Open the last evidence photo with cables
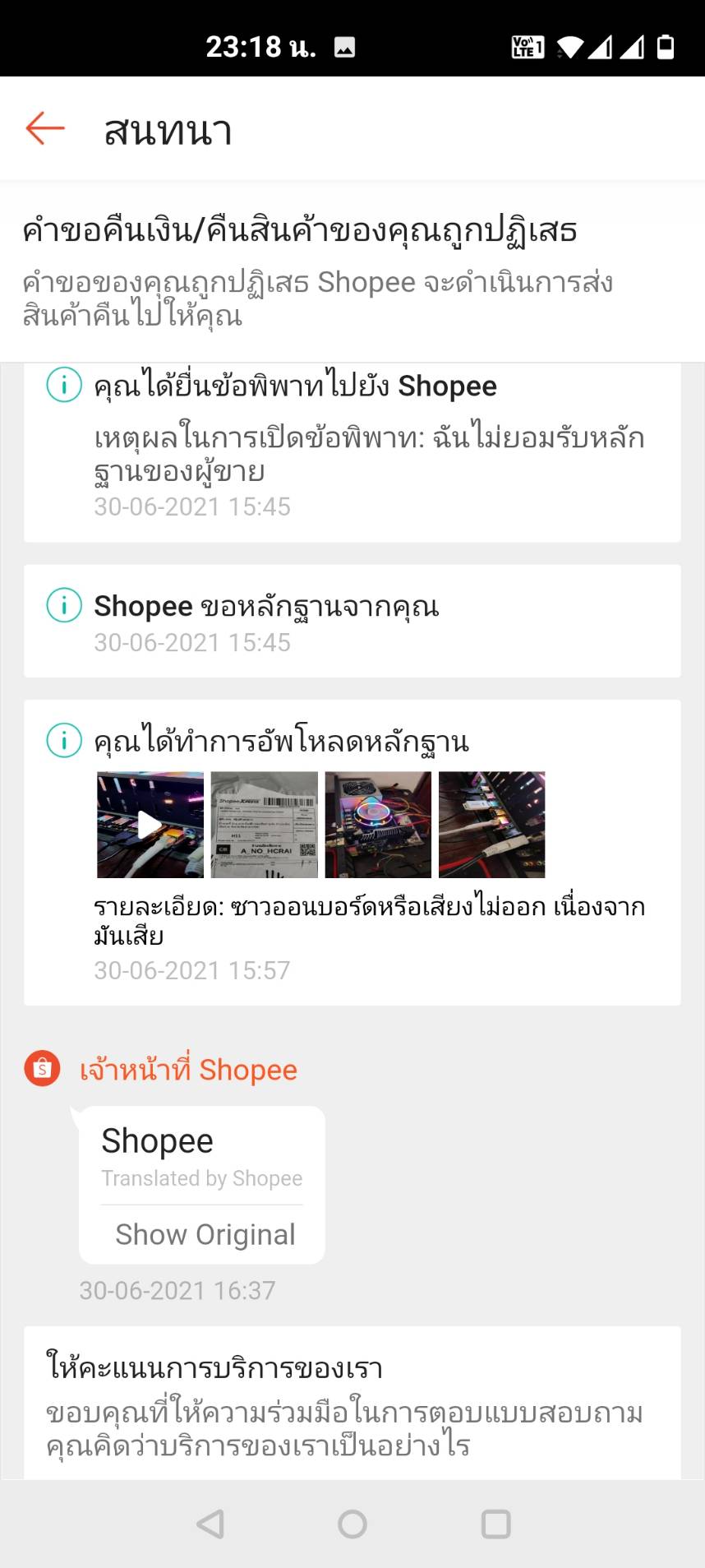Viewport: 705px width, 1568px height. pos(491,825)
